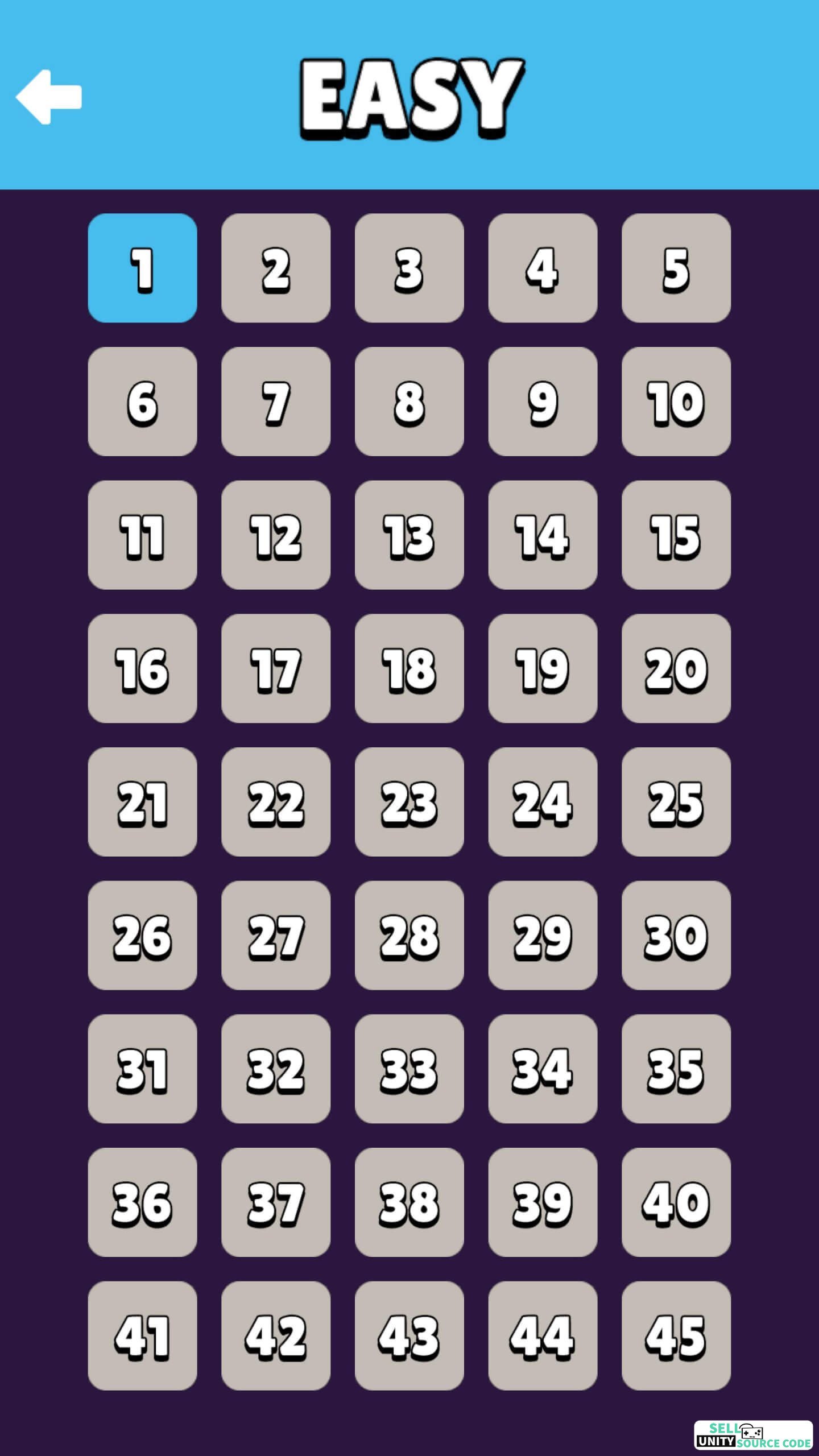The height and width of the screenshot is (1456, 819).
Task: Start level 1
Action: click(142, 268)
